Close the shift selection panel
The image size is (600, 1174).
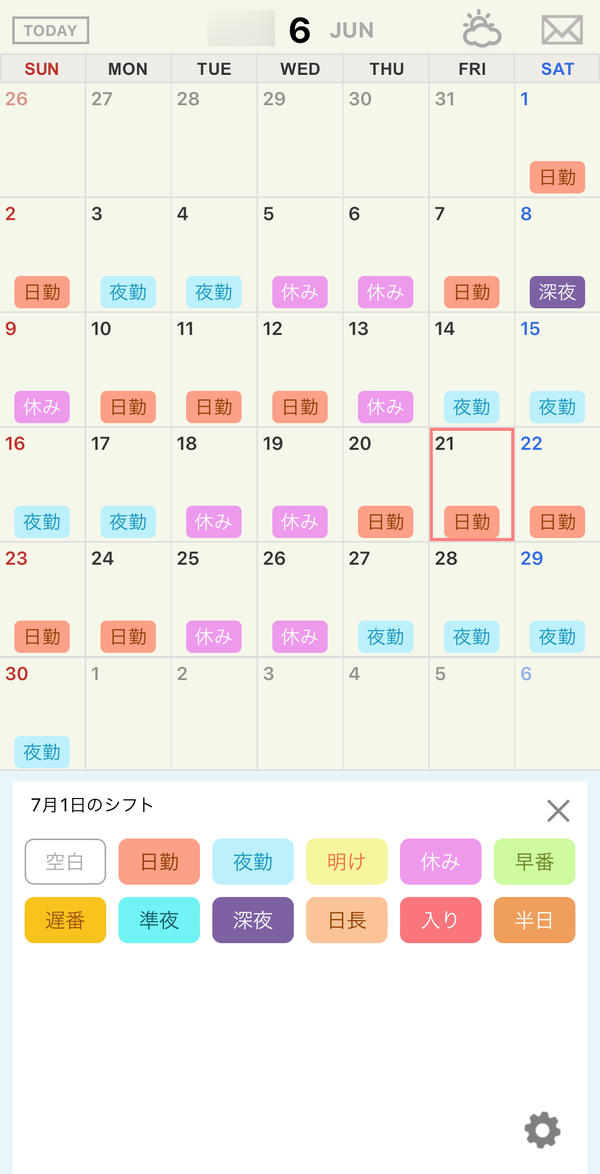click(558, 811)
